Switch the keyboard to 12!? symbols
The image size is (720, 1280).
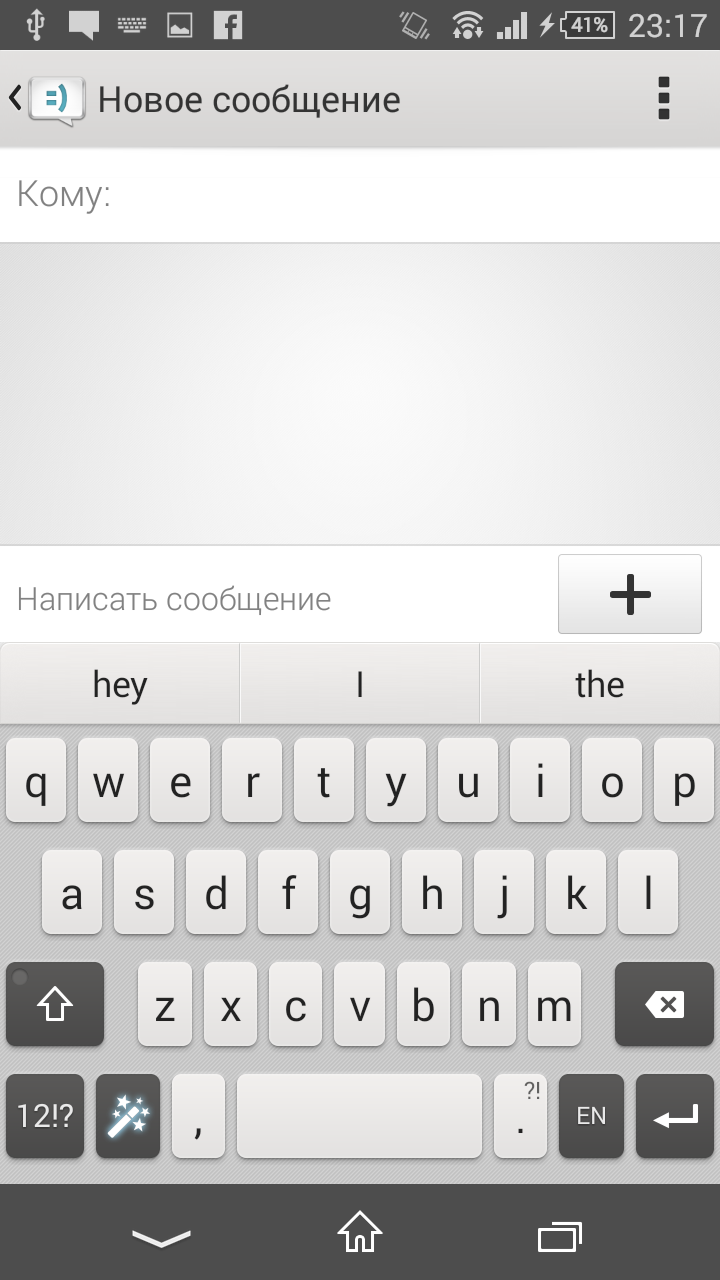point(45,1116)
